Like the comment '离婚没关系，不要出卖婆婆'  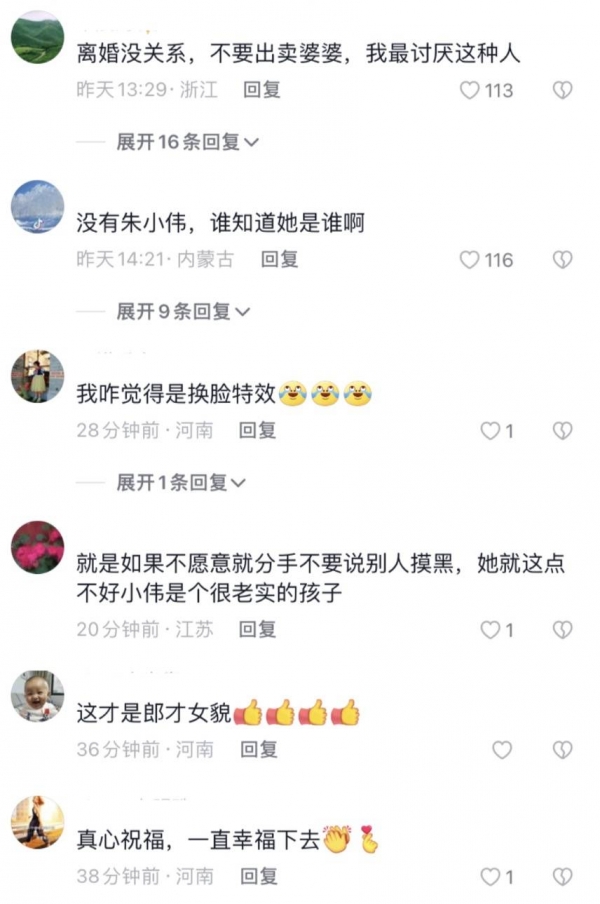point(470,90)
